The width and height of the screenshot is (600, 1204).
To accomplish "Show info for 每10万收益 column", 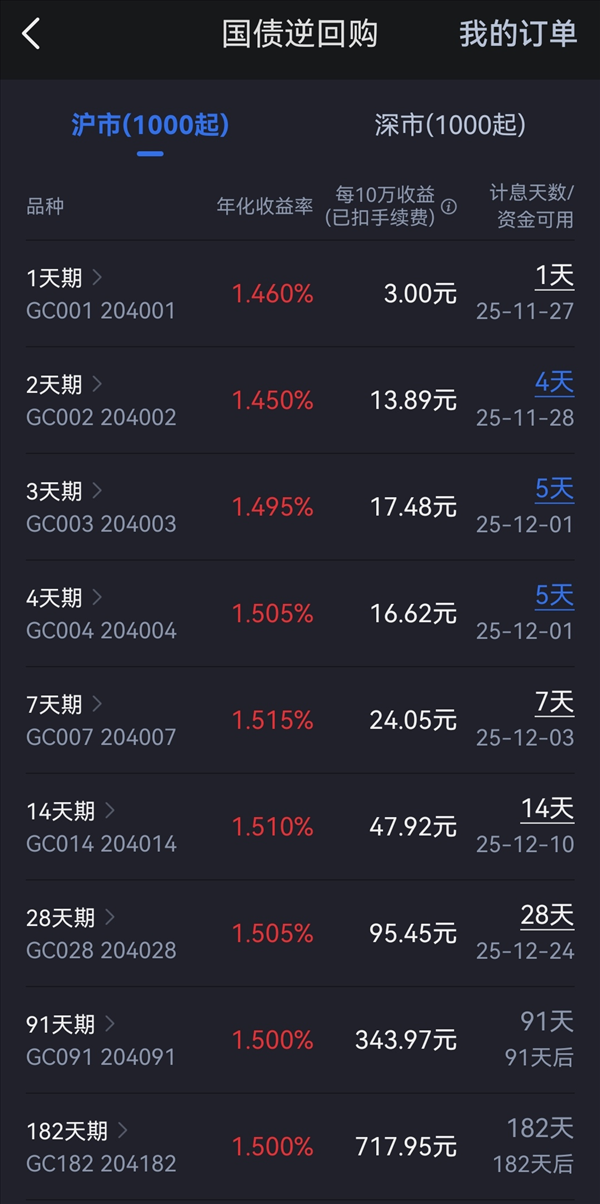I will pyautogui.click(x=449, y=207).
